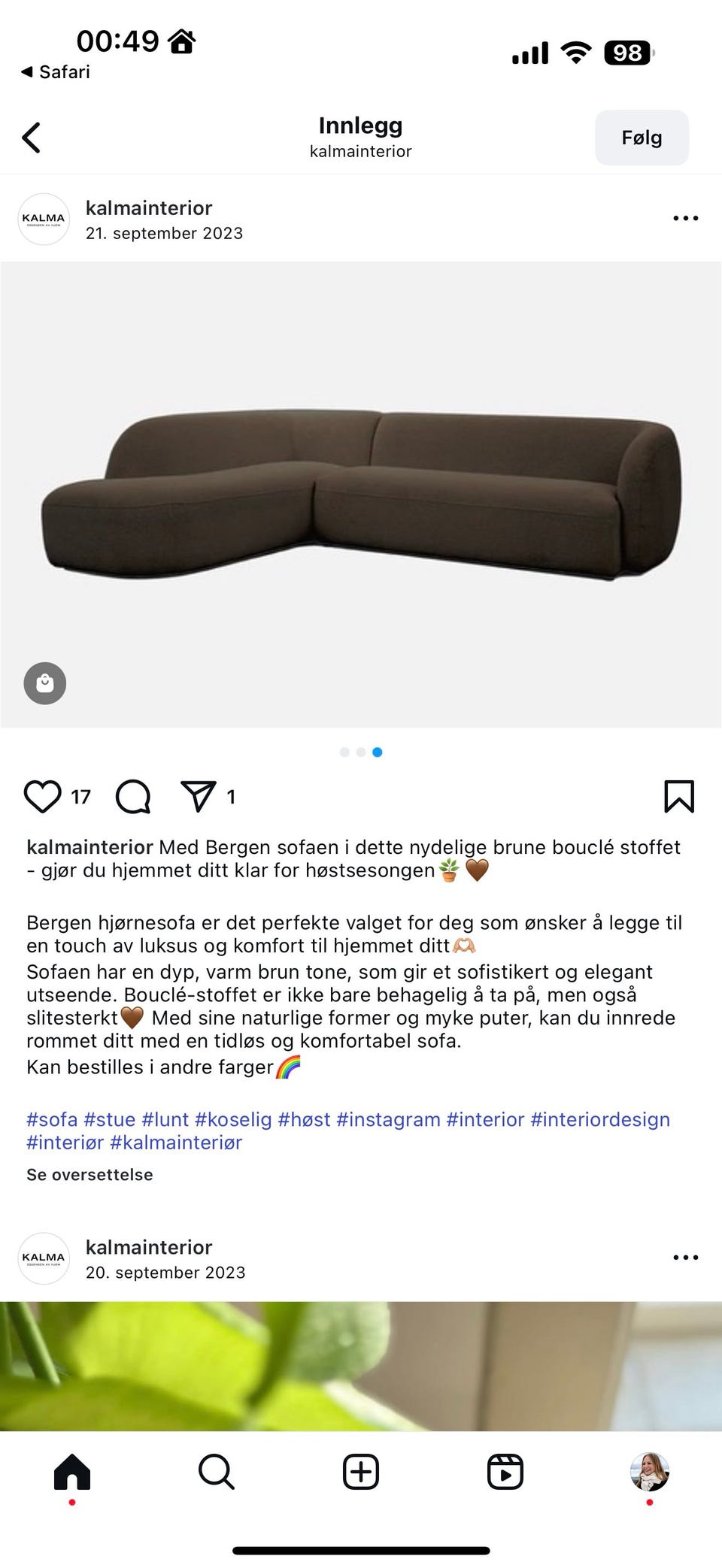This screenshot has width=722, height=1568.
Task: Follow the #interiordesign hashtag link
Action: (x=601, y=1119)
